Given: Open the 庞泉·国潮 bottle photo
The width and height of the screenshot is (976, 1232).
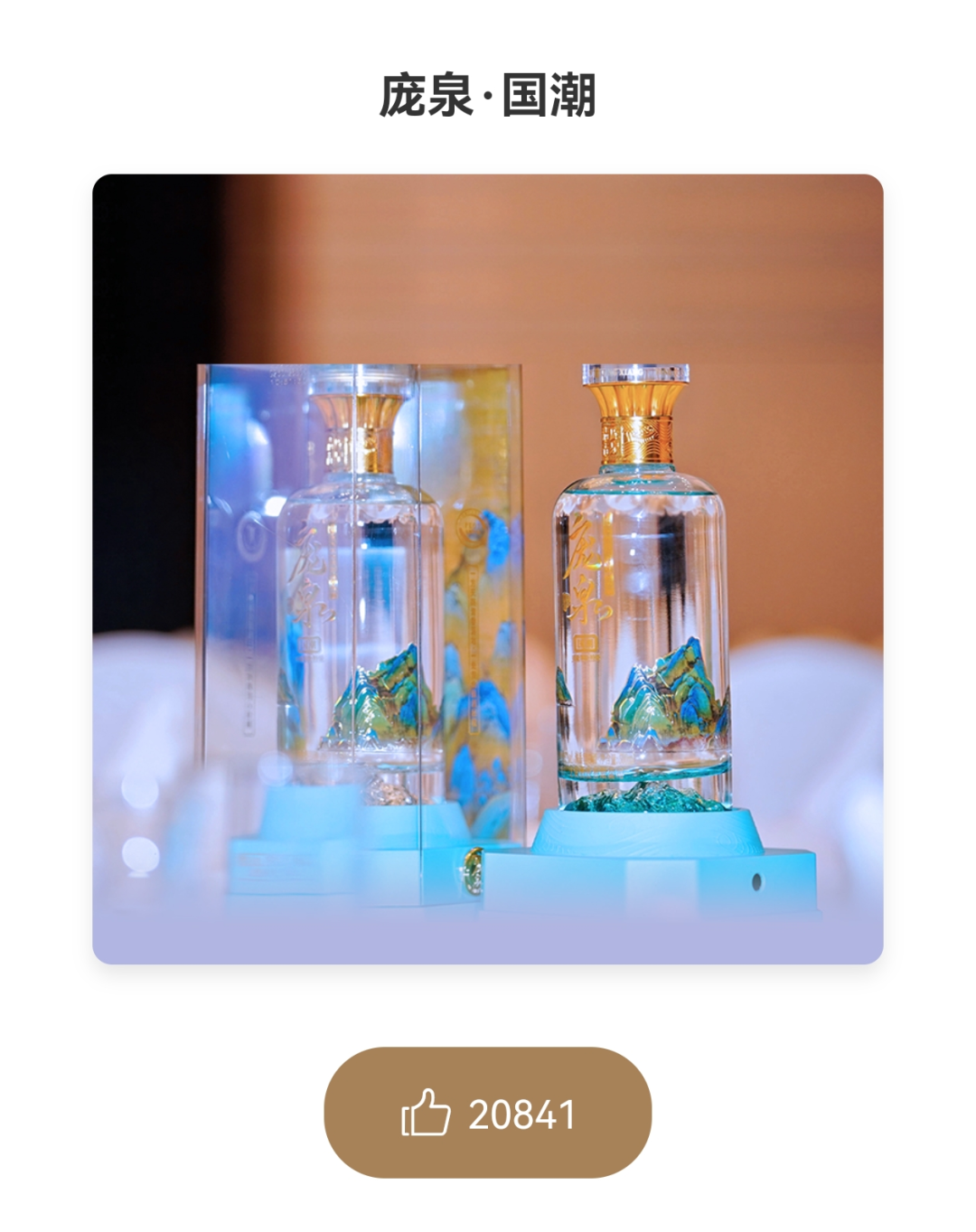Looking at the screenshot, I should (x=487, y=569).
